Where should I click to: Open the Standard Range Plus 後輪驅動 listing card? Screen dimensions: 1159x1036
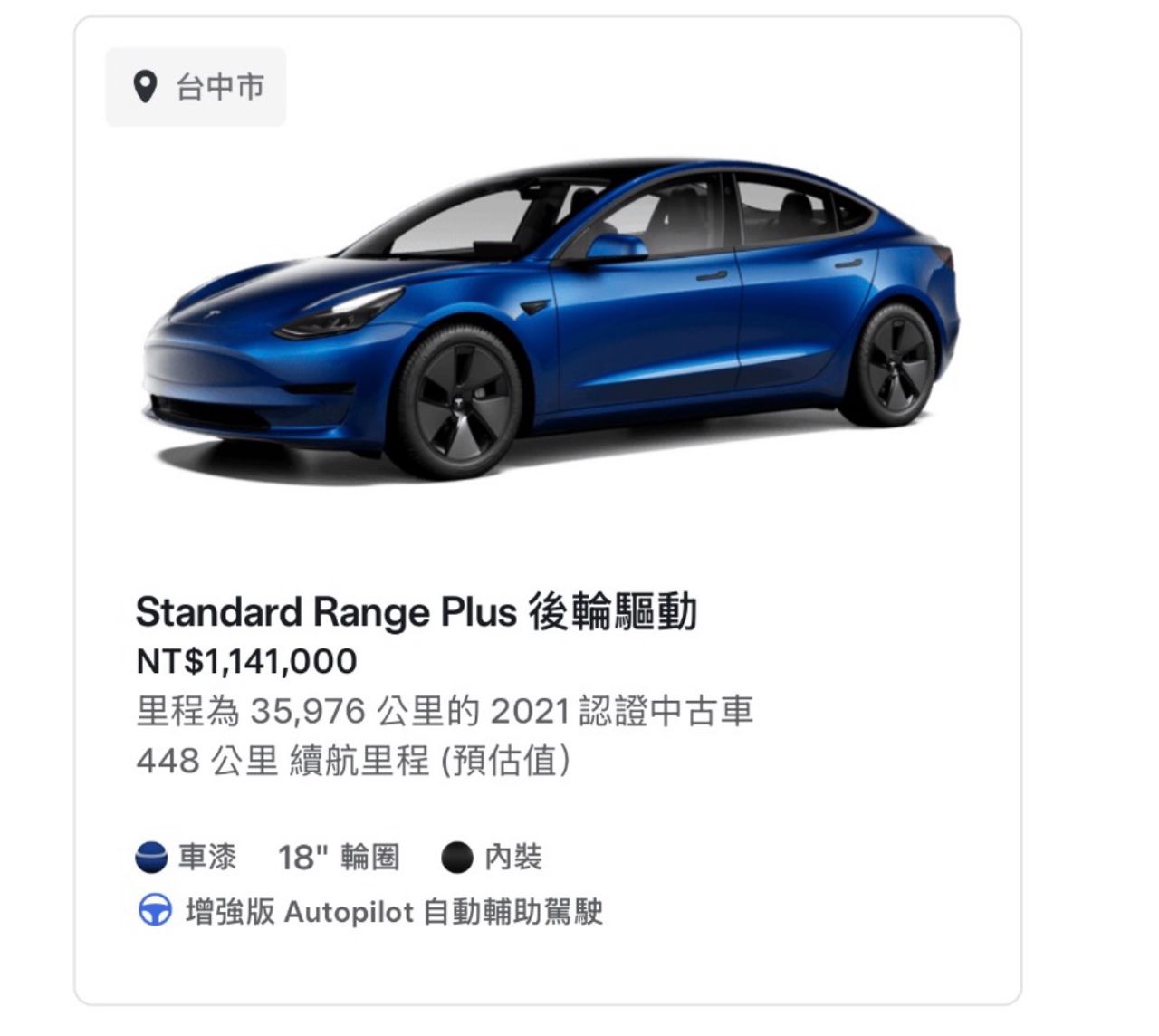coord(416,613)
